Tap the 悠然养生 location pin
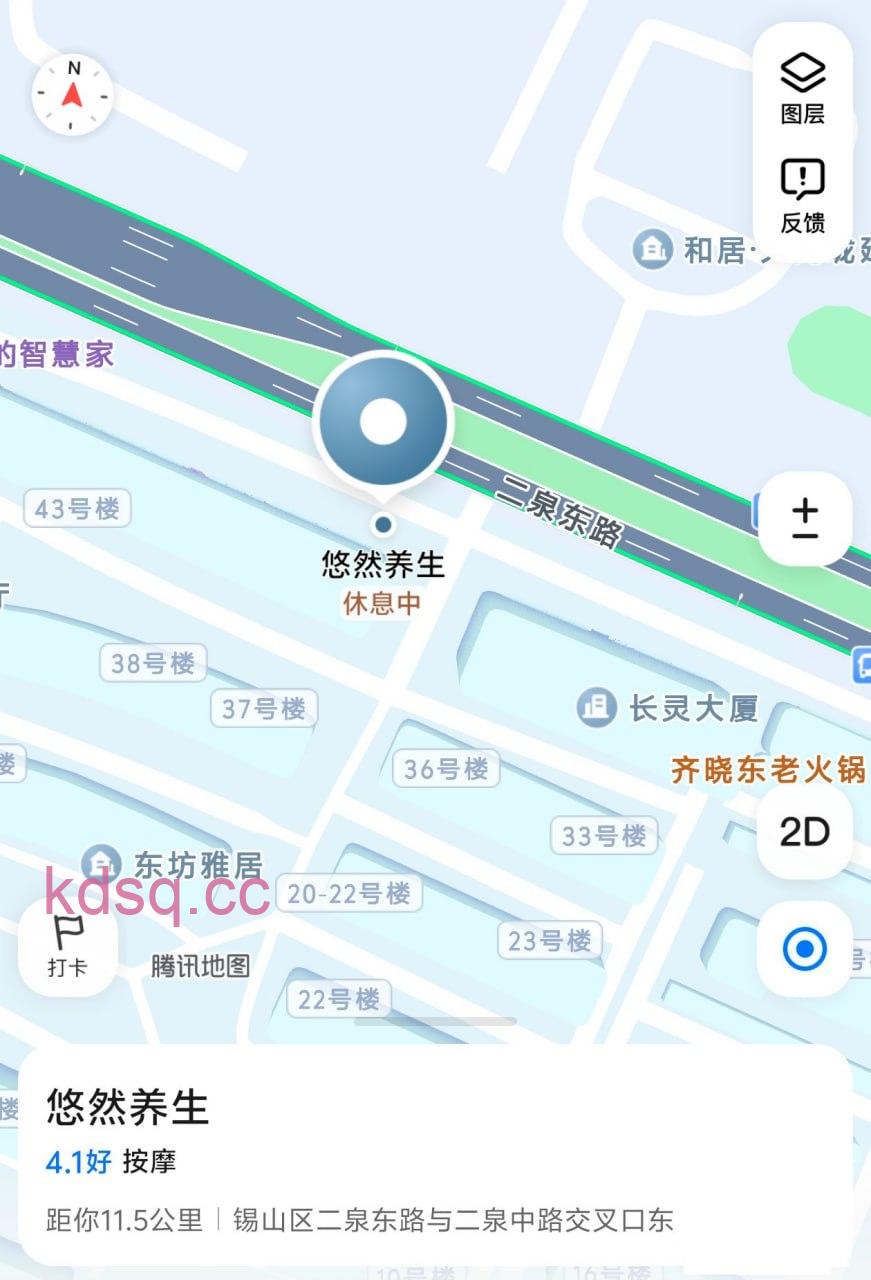The width and height of the screenshot is (871, 1280). pyautogui.click(x=383, y=424)
